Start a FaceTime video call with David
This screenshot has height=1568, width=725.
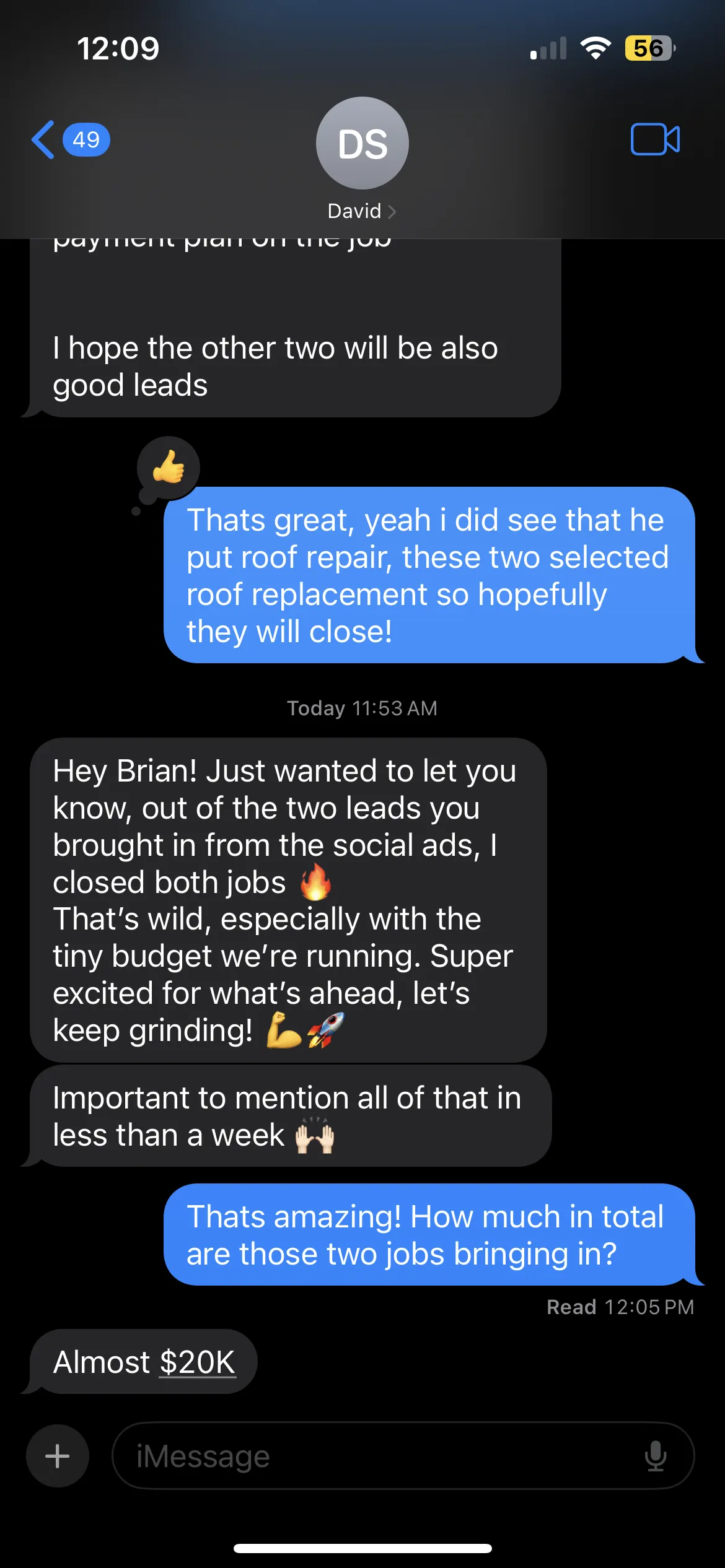(x=655, y=139)
